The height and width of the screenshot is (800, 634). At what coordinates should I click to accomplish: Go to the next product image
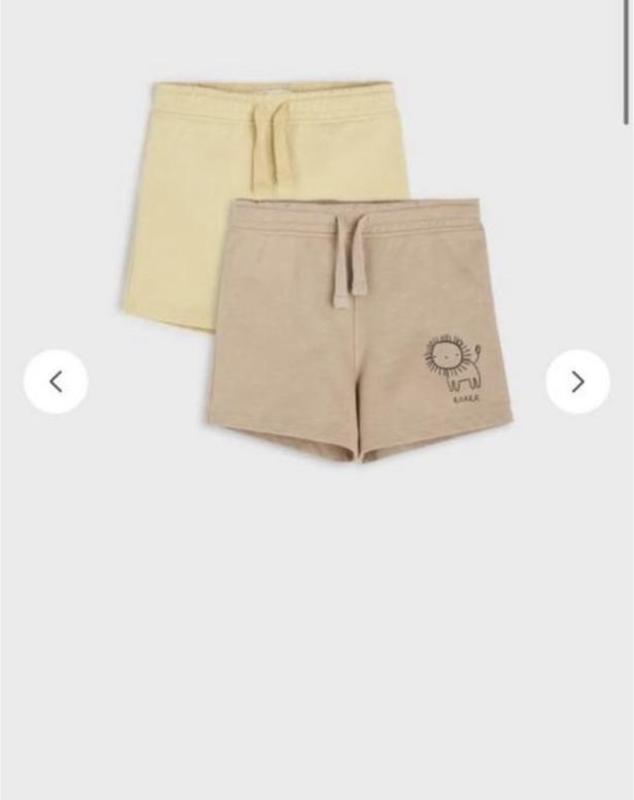[x=577, y=381]
